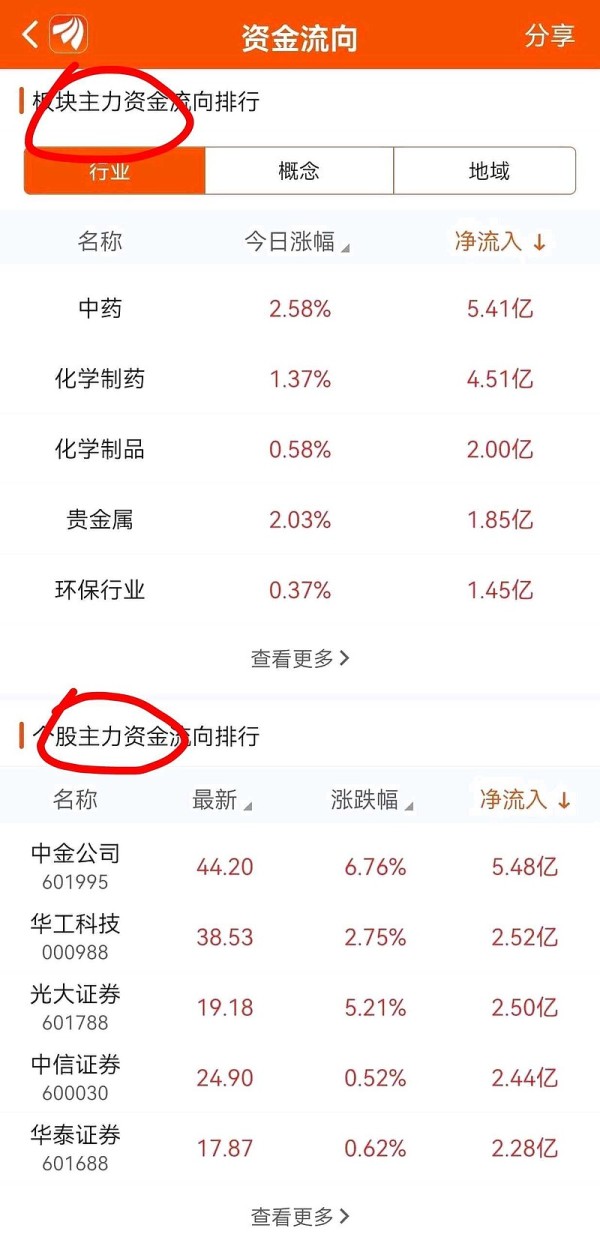Open the 化学制品 sector row

click(x=300, y=450)
